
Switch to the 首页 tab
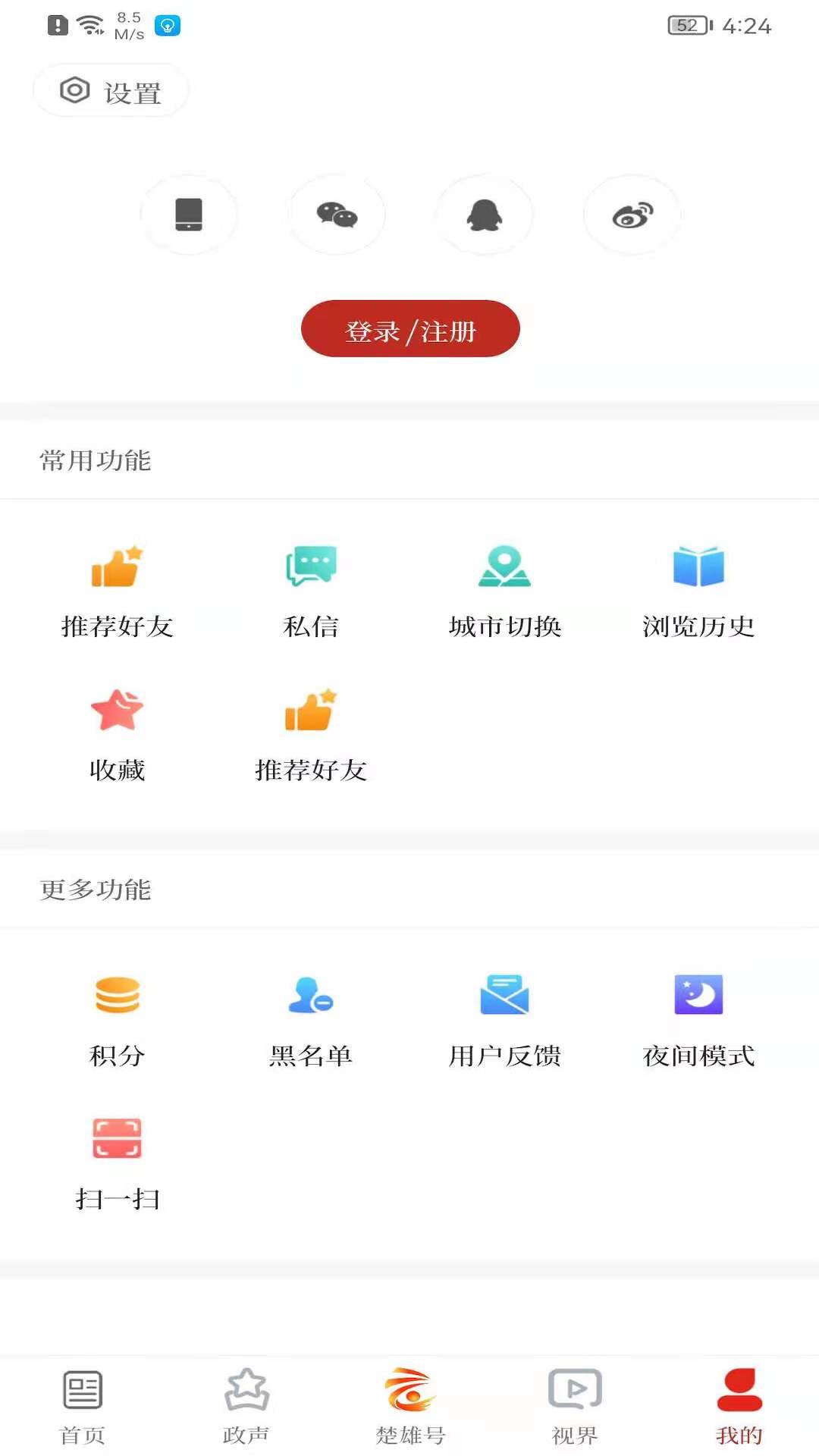pos(82,1407)
